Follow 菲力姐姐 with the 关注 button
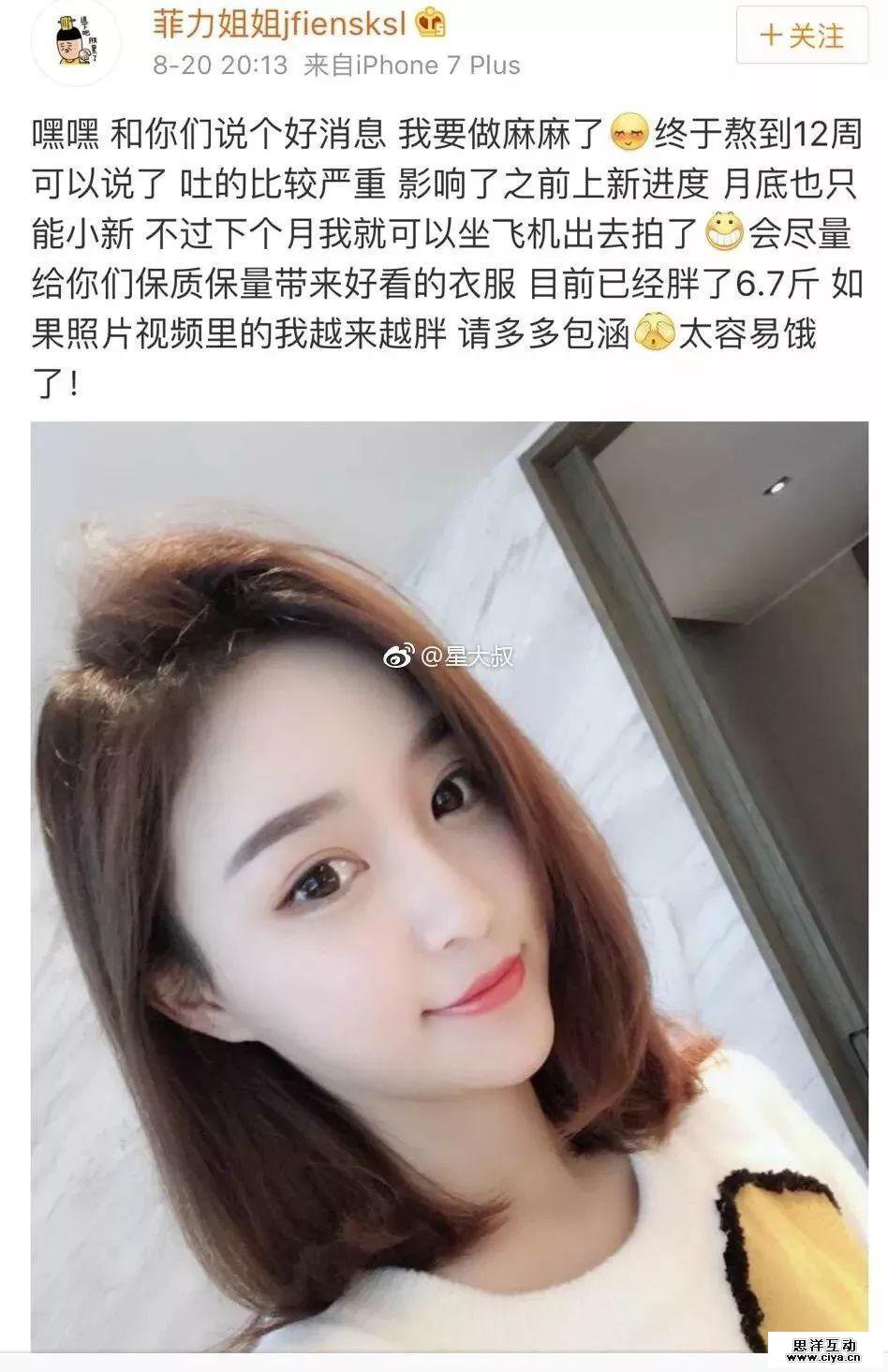This screenshot has width=888, height=1372. coord(803,36)
